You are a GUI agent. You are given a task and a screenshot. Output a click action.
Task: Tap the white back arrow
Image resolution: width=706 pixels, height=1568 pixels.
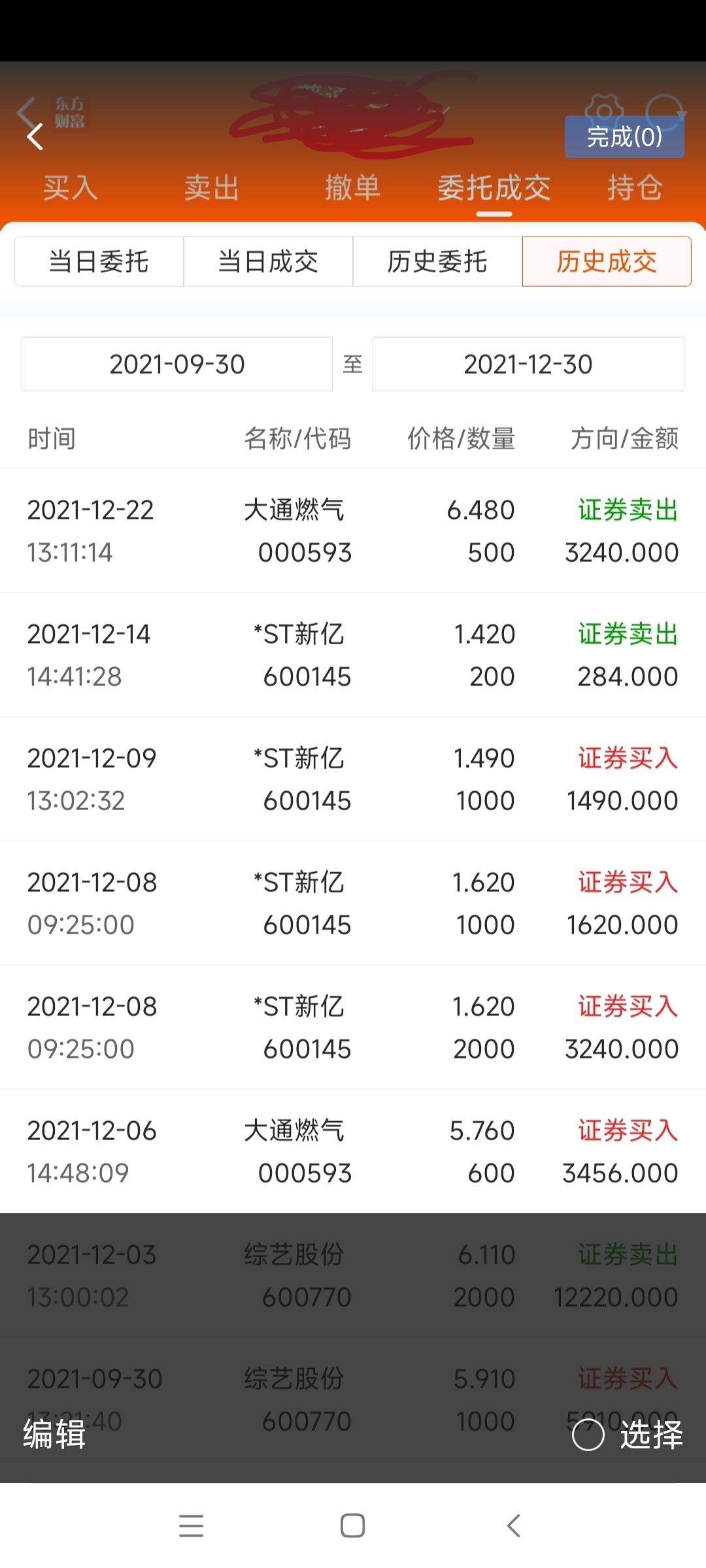35,137
